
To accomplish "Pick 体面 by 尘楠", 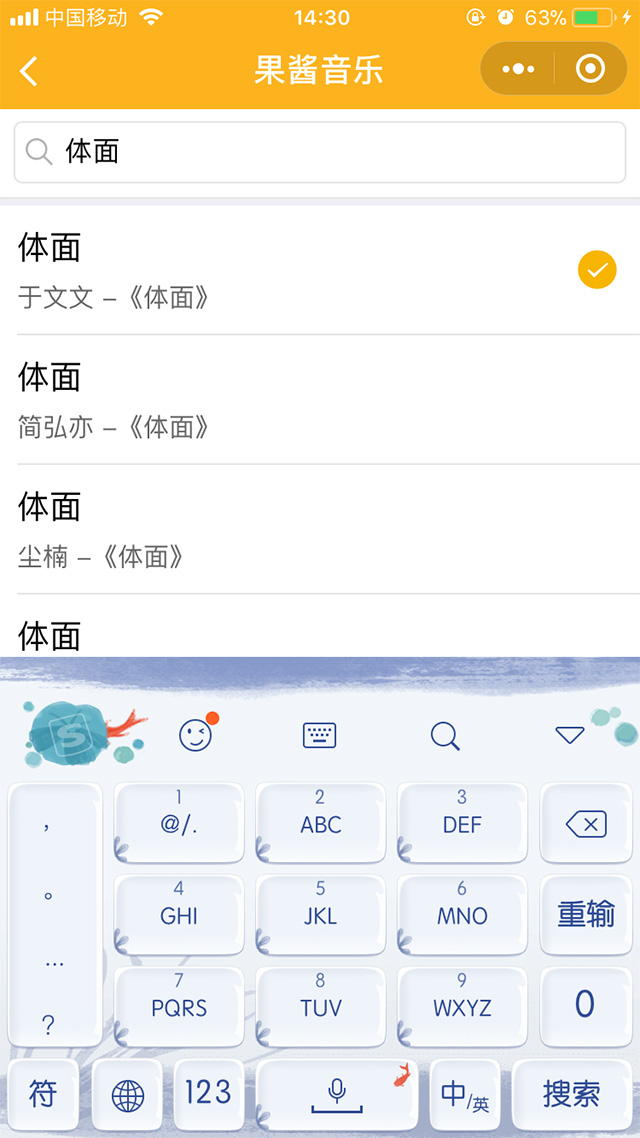I will pos(300,530).
